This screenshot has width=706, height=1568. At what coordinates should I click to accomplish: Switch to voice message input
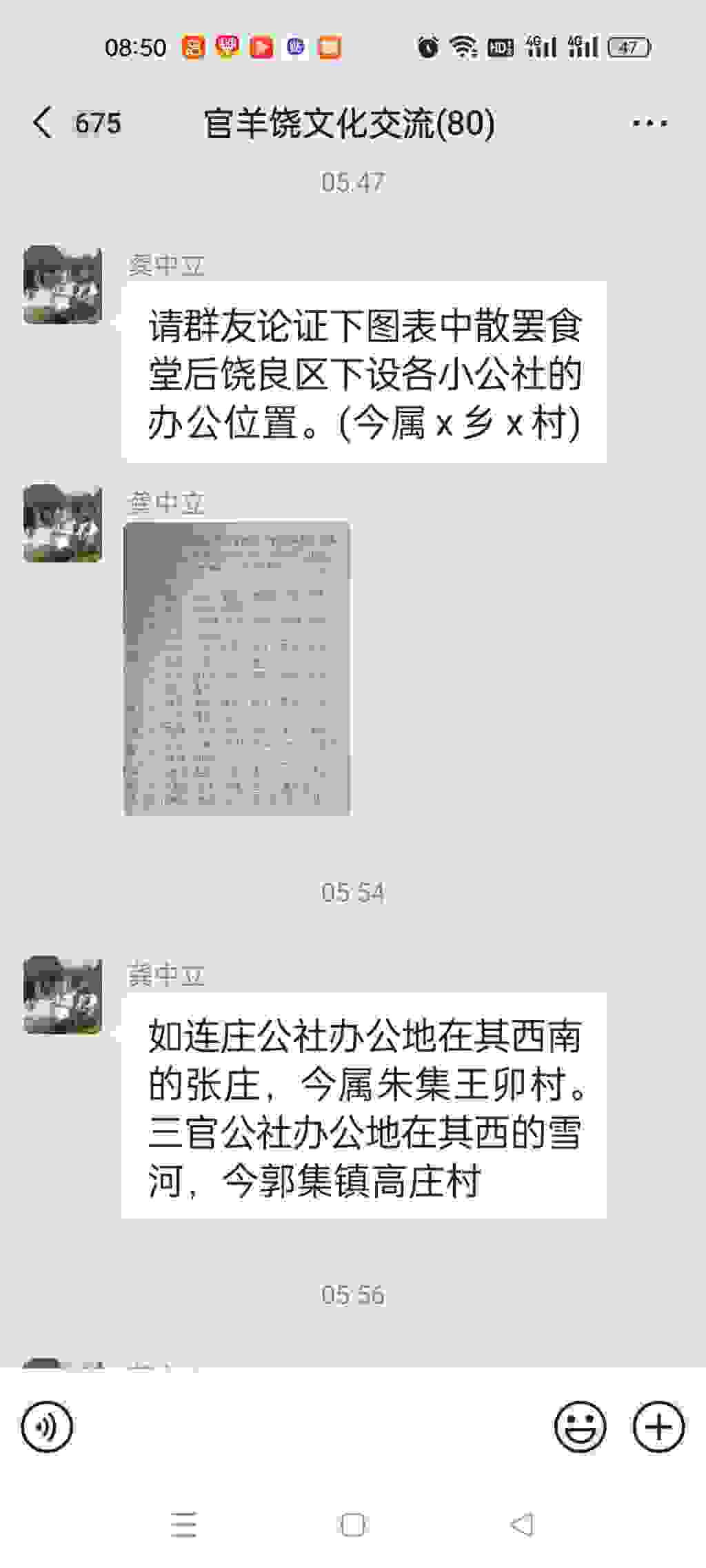coord(47,1426)
